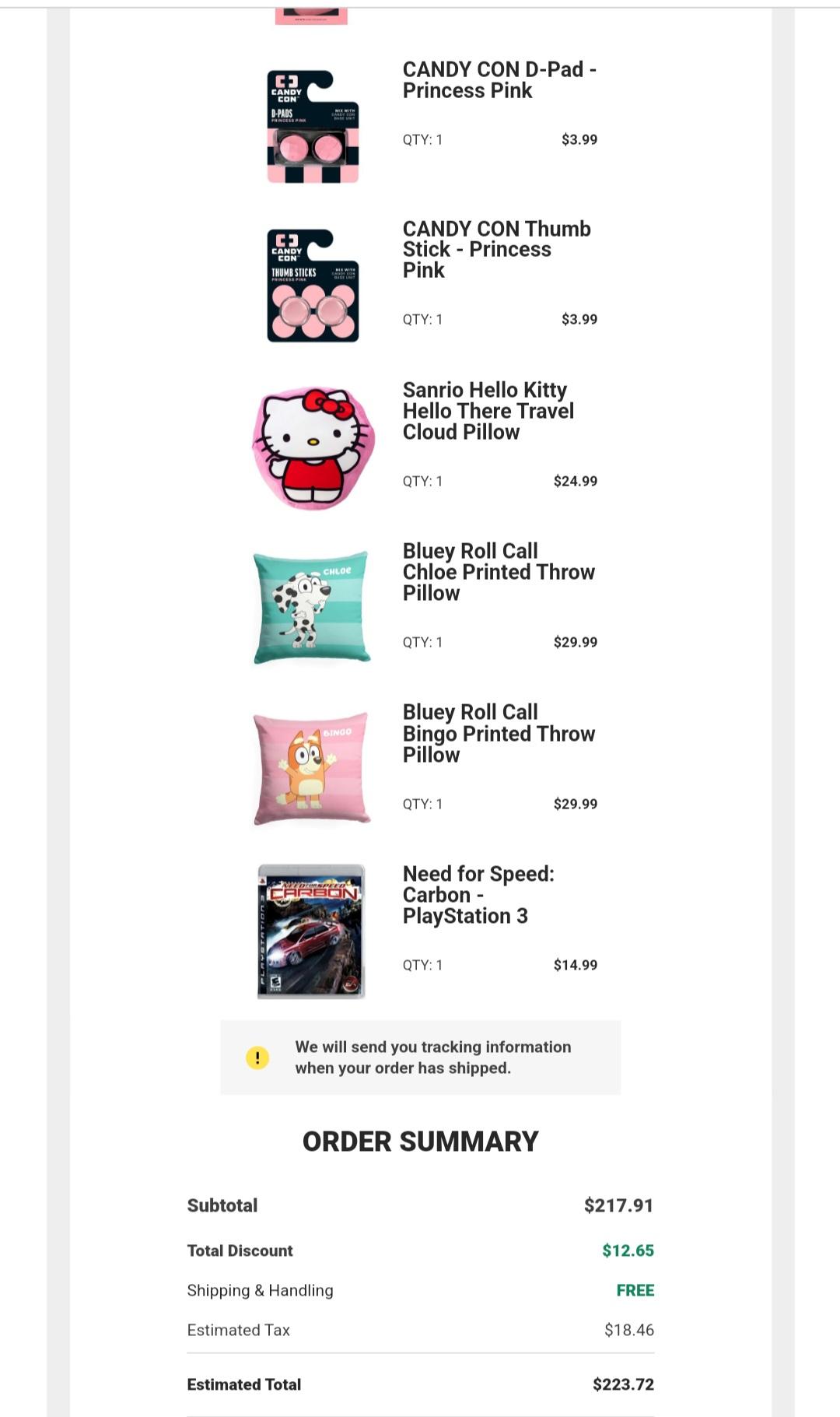Open the Bluey Bingo throw pillow image
This screenshot has height=1417, width=840.
pyautogui.click(x=312, y=768)
